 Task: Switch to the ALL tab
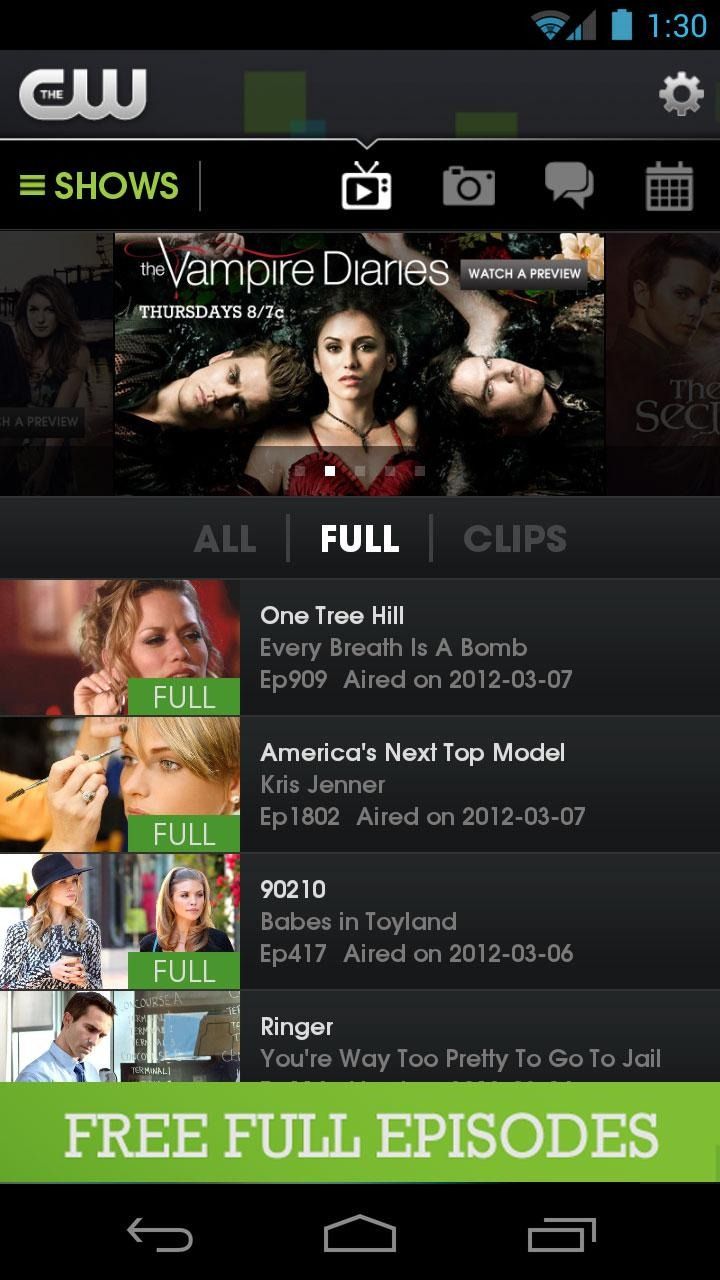point(225,538)
